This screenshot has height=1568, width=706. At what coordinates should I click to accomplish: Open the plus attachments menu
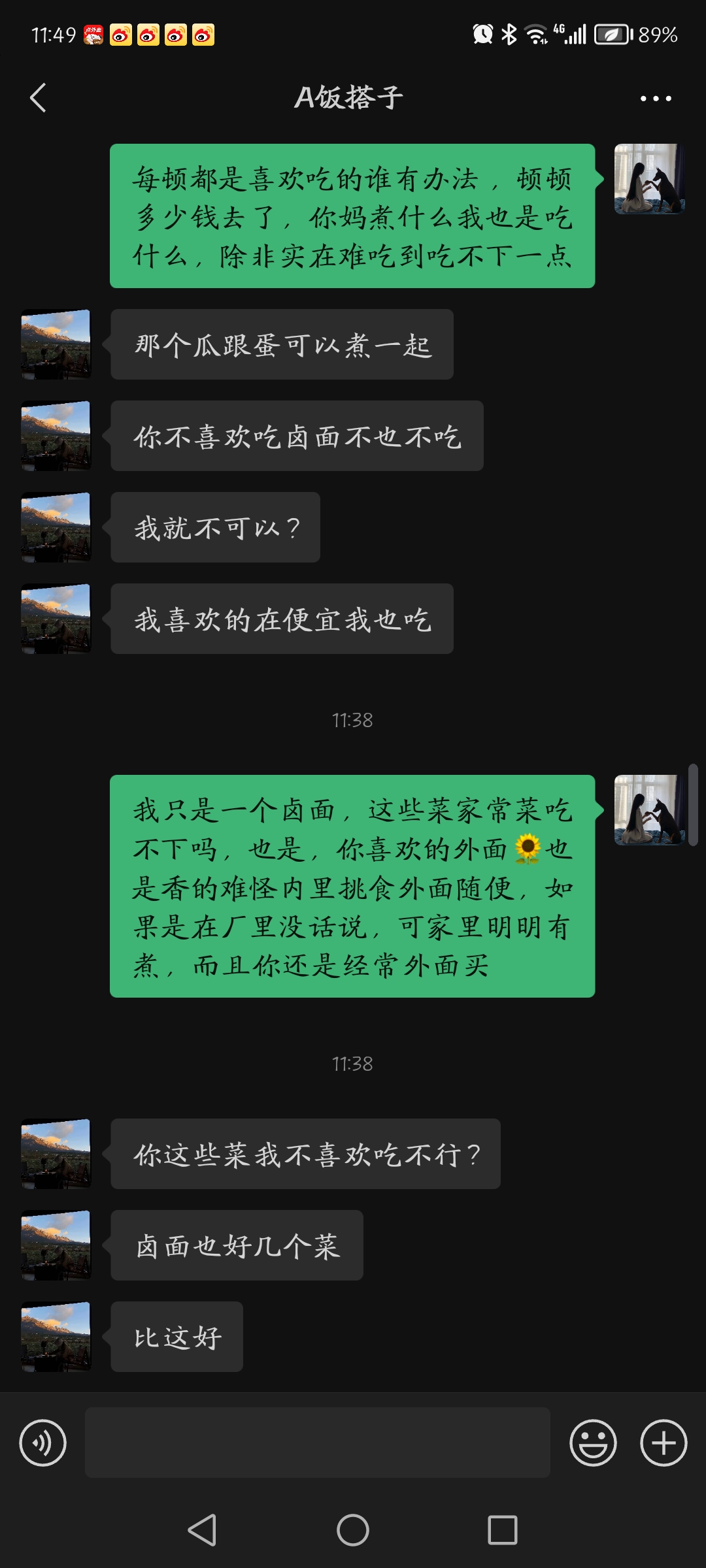664,1443
